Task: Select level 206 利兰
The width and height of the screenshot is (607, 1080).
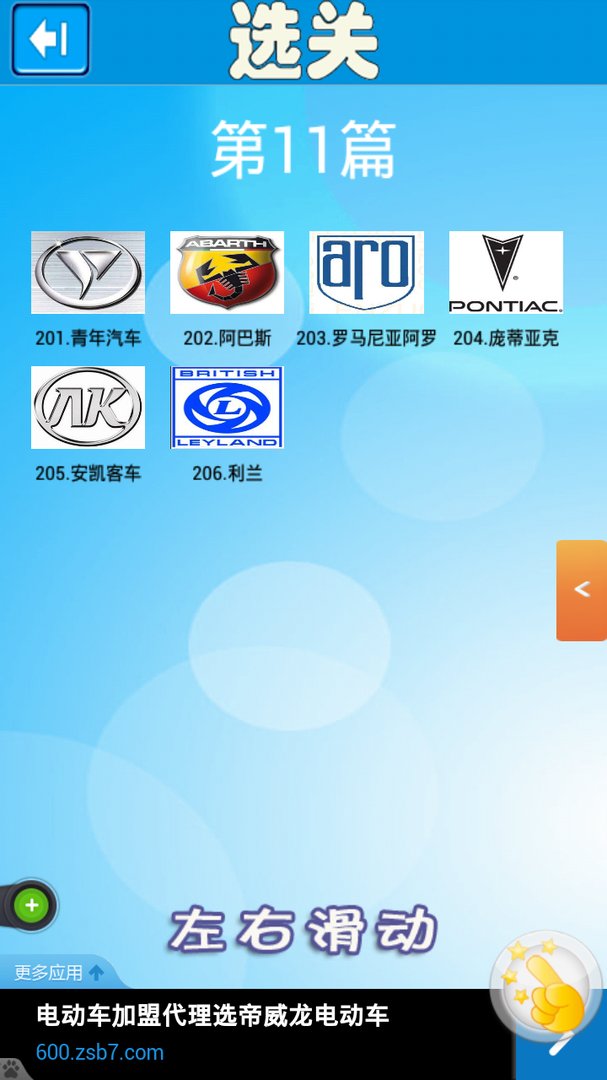Action: point(227,408)
